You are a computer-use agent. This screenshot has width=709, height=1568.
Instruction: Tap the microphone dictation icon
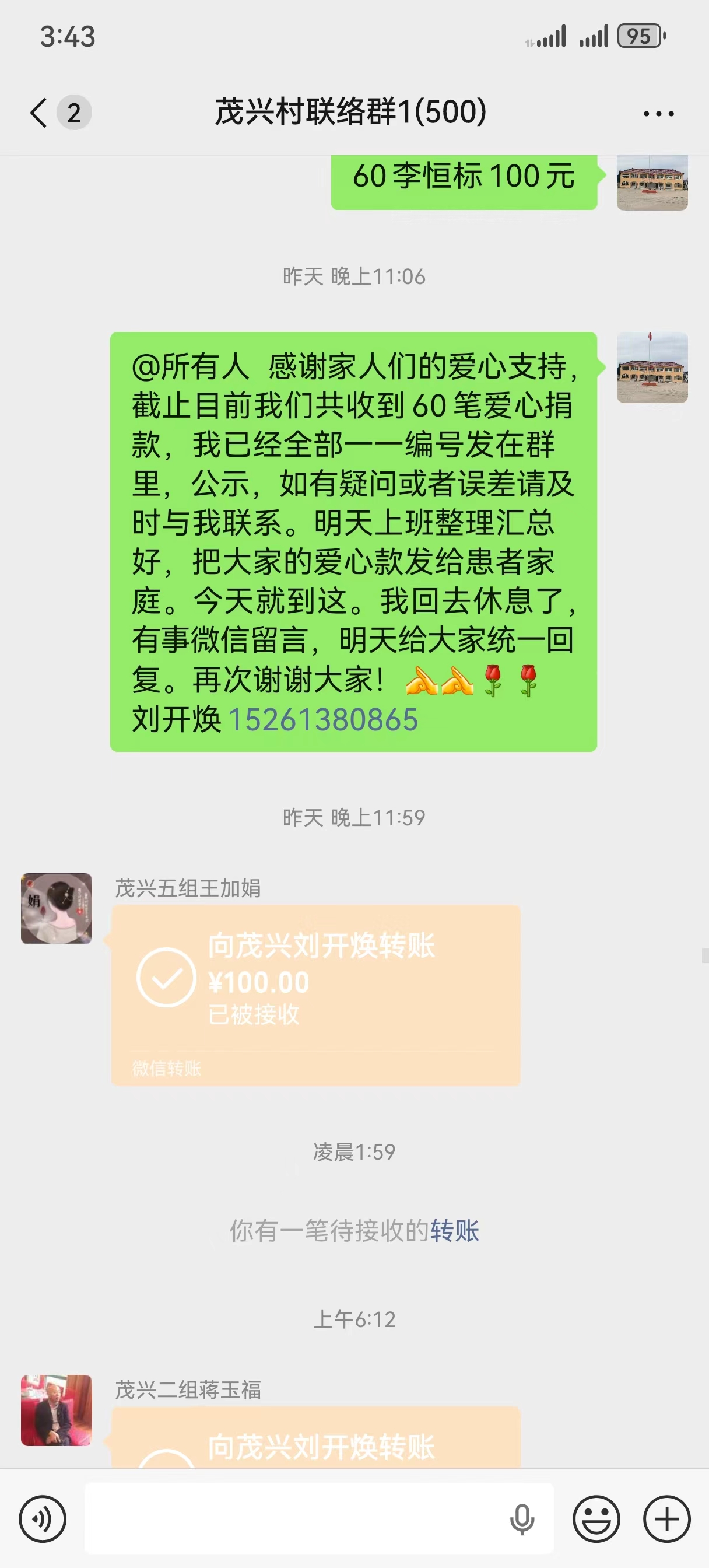[x=522, y=1520]
